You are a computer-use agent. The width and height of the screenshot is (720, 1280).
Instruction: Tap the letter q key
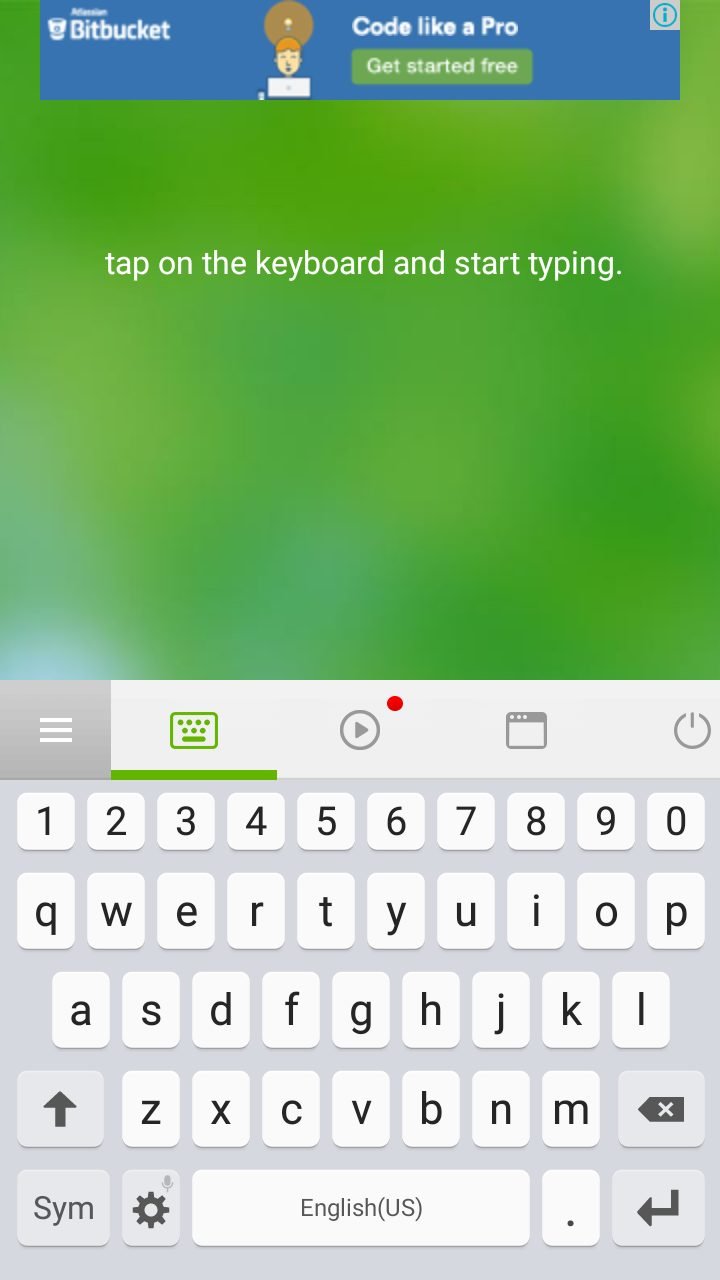[46, 911]
